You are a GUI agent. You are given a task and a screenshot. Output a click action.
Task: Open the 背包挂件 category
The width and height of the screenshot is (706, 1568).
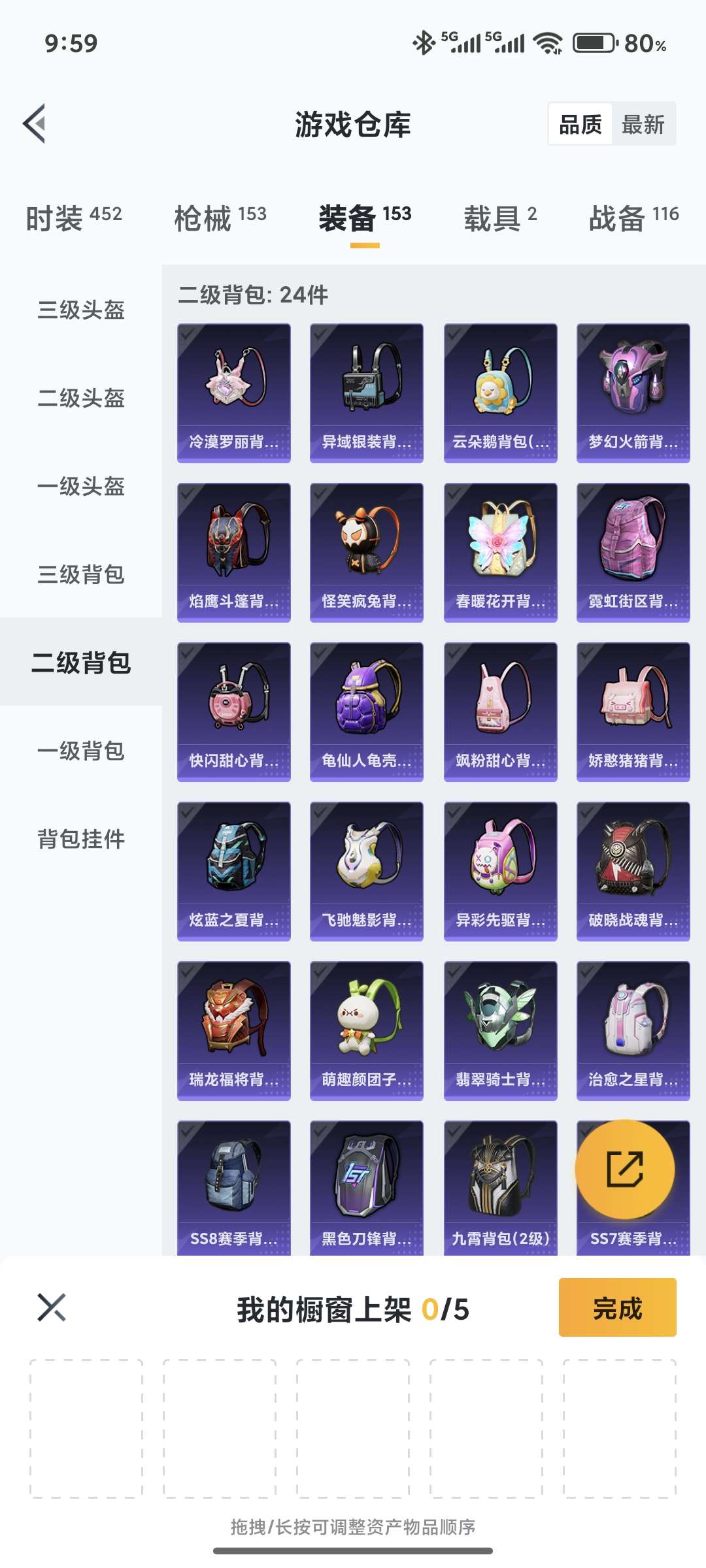[x=81, y=839]
